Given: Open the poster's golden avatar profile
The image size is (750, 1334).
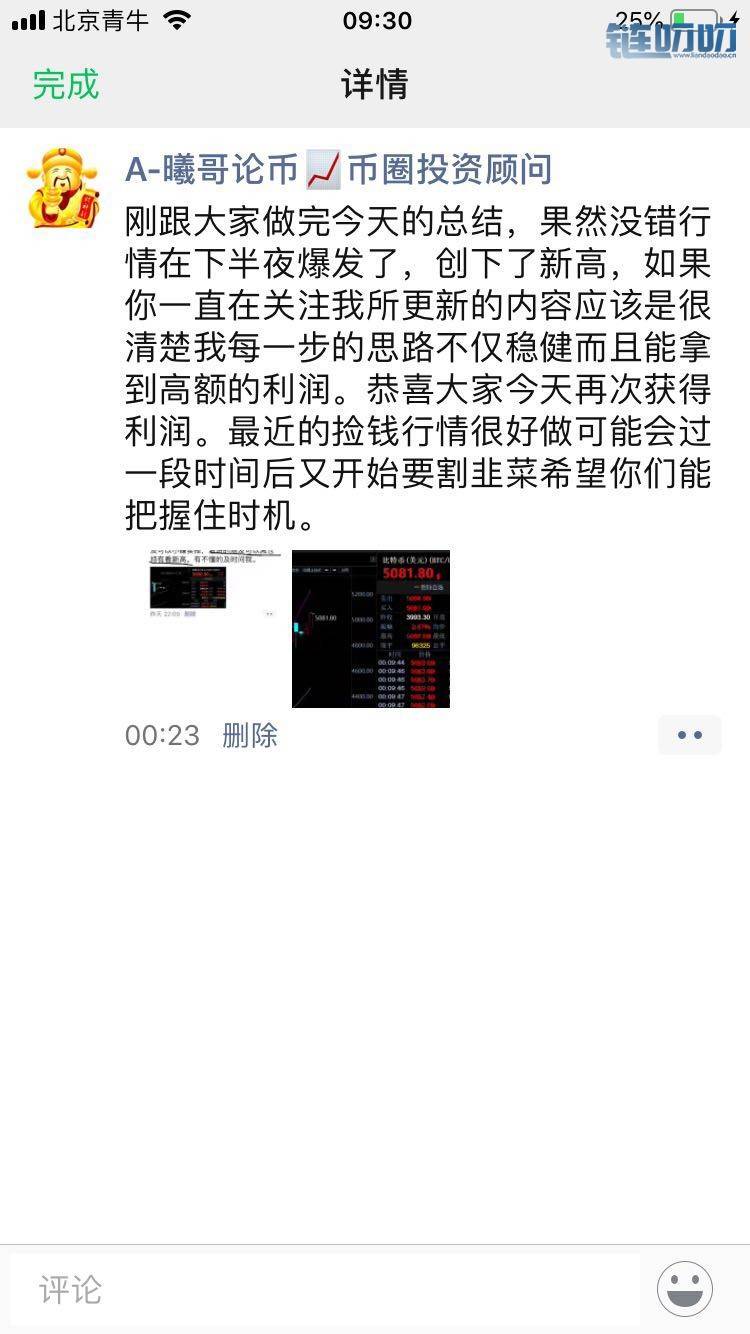Looking at the screenshot, I should [63, 188].
